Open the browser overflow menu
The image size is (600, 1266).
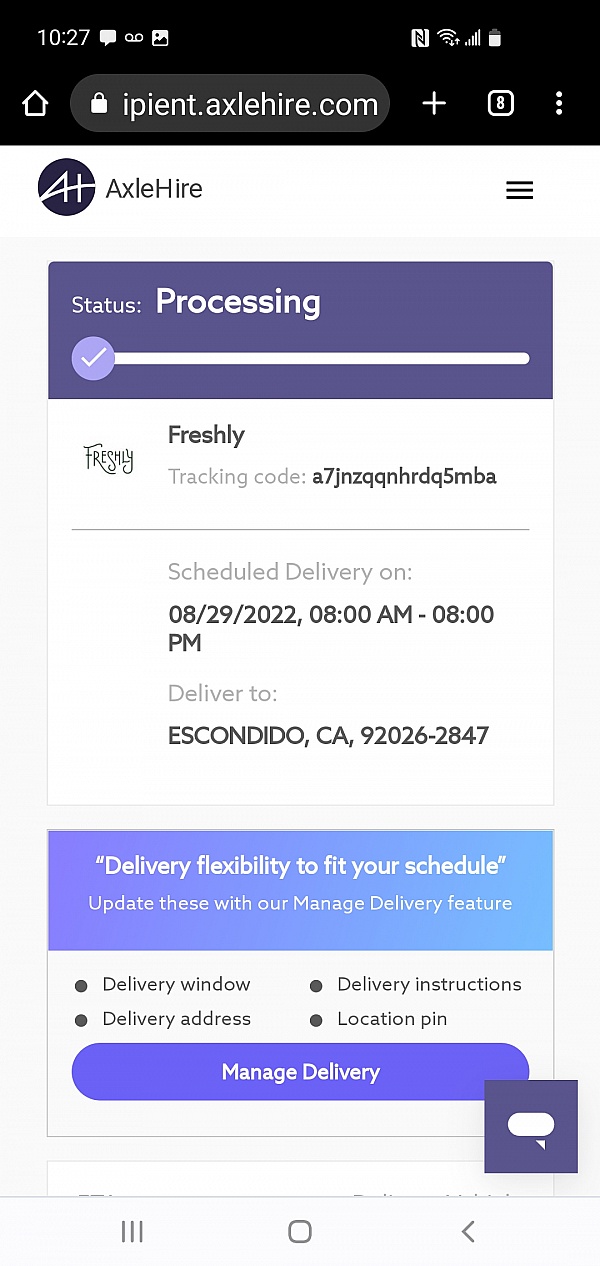coord(559,104)
